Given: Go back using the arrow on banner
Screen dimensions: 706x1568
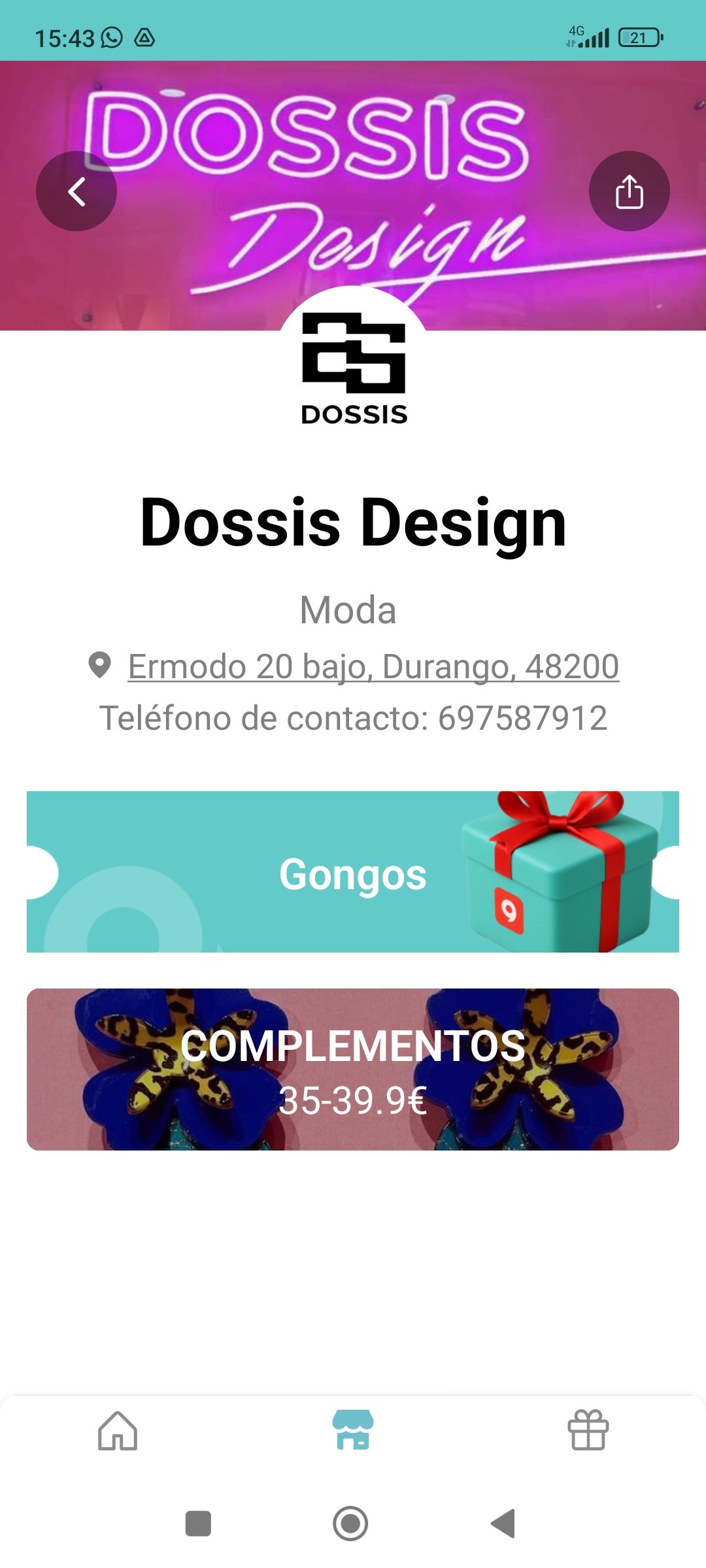Looking at the screenshot, I should [x=76, y=191].
